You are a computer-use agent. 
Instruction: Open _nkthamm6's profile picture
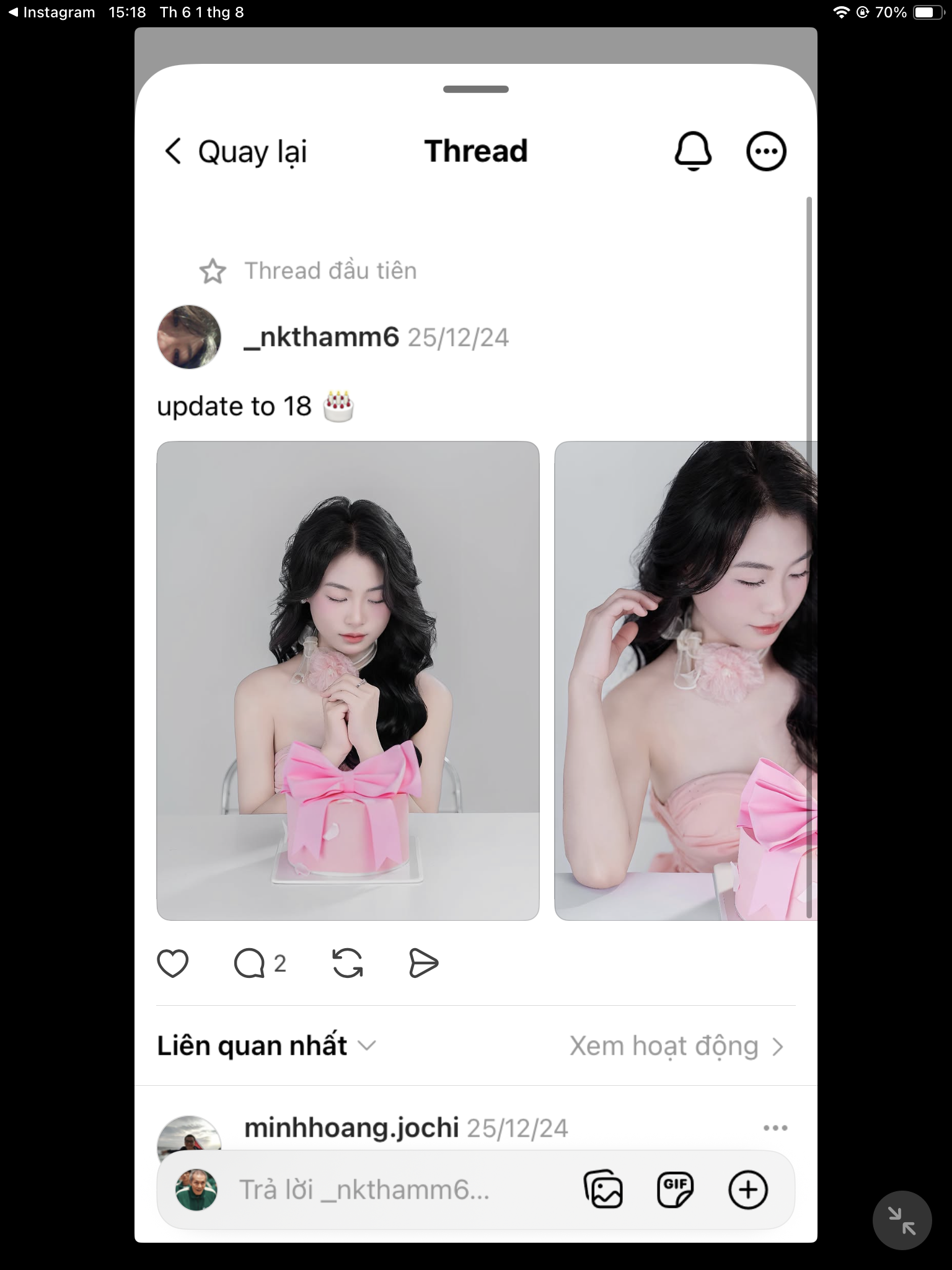[189, 337]
